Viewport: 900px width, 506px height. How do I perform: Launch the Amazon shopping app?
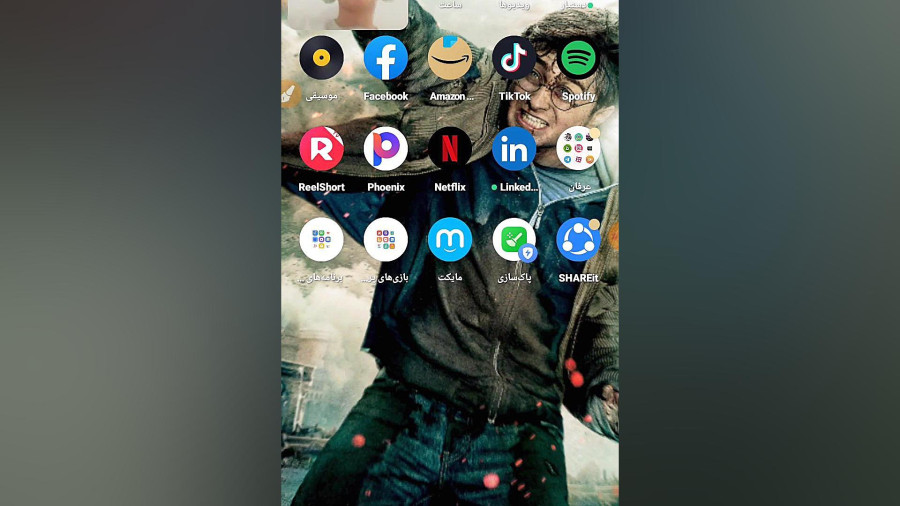pyautogui.click(x=450, y=59)
